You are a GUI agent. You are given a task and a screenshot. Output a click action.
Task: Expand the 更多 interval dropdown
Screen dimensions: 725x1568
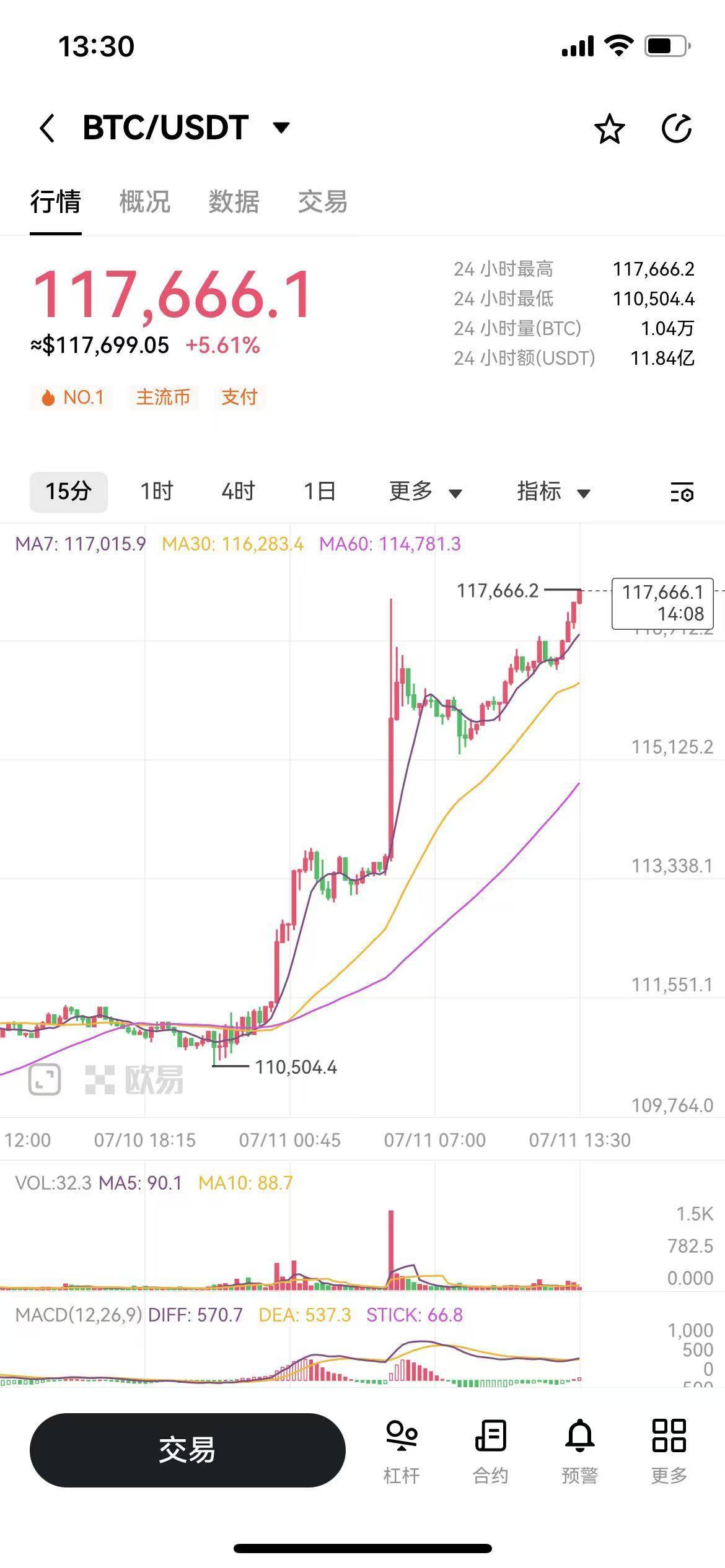(426, 492)
